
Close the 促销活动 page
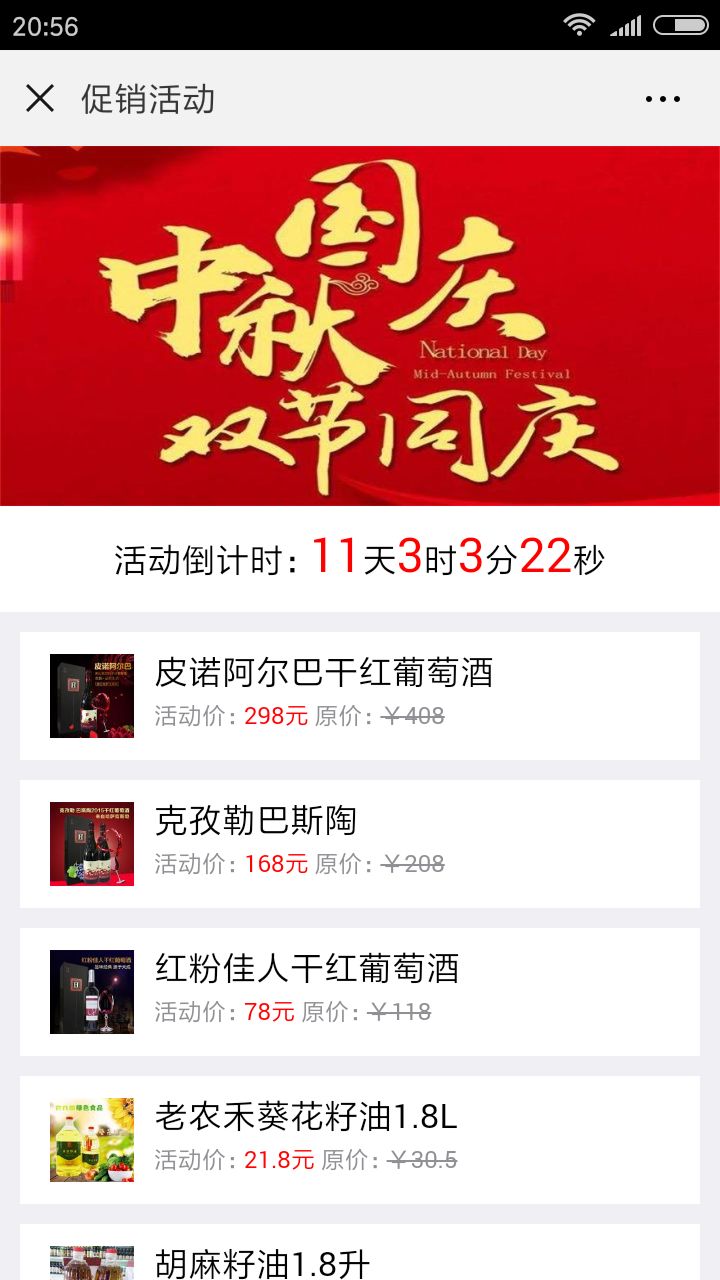click(x=40, y=98)
